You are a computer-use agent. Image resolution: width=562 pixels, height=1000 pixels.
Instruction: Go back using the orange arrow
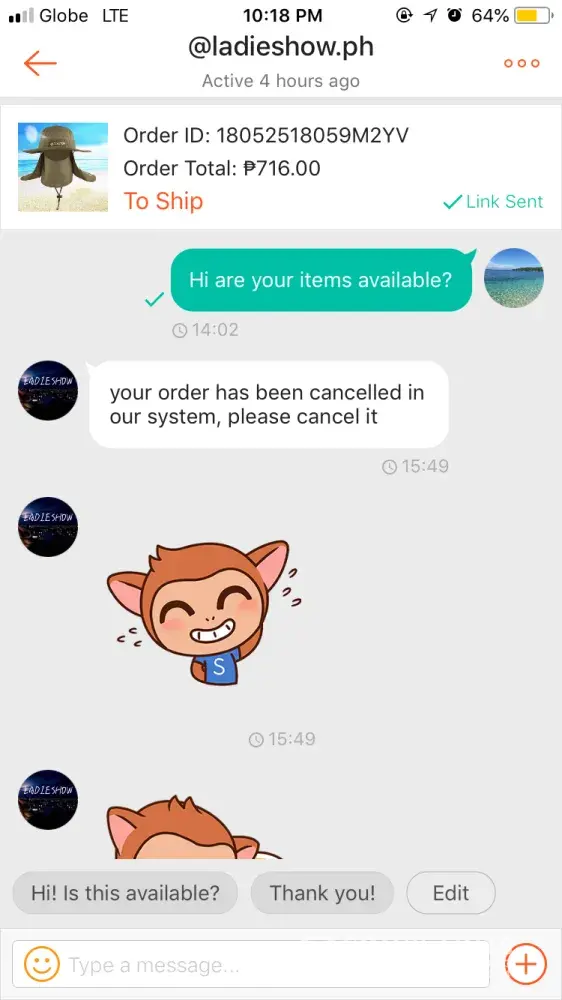[40, 63]
